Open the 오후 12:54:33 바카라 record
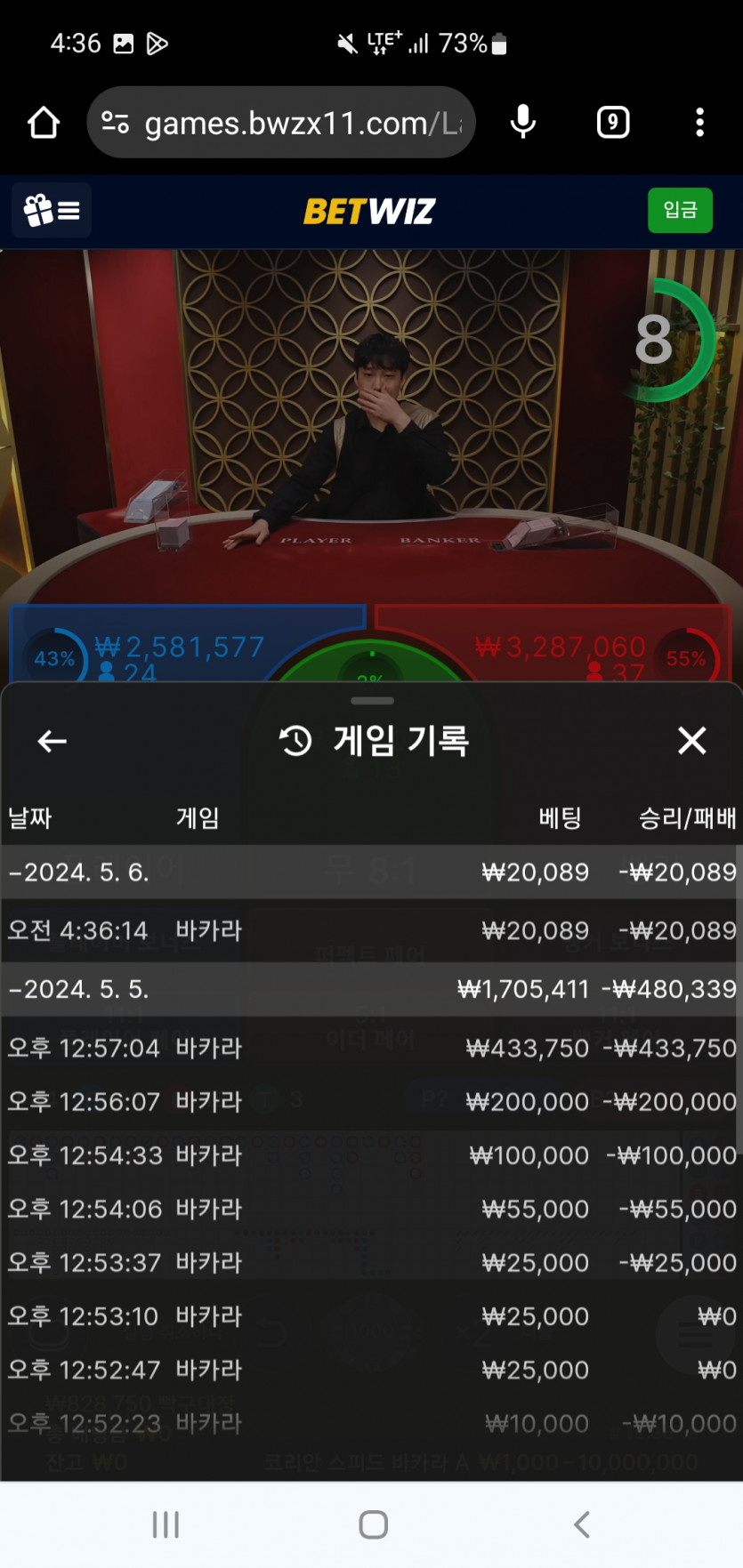The image size is (743, 1568). tap(369, 1155)
